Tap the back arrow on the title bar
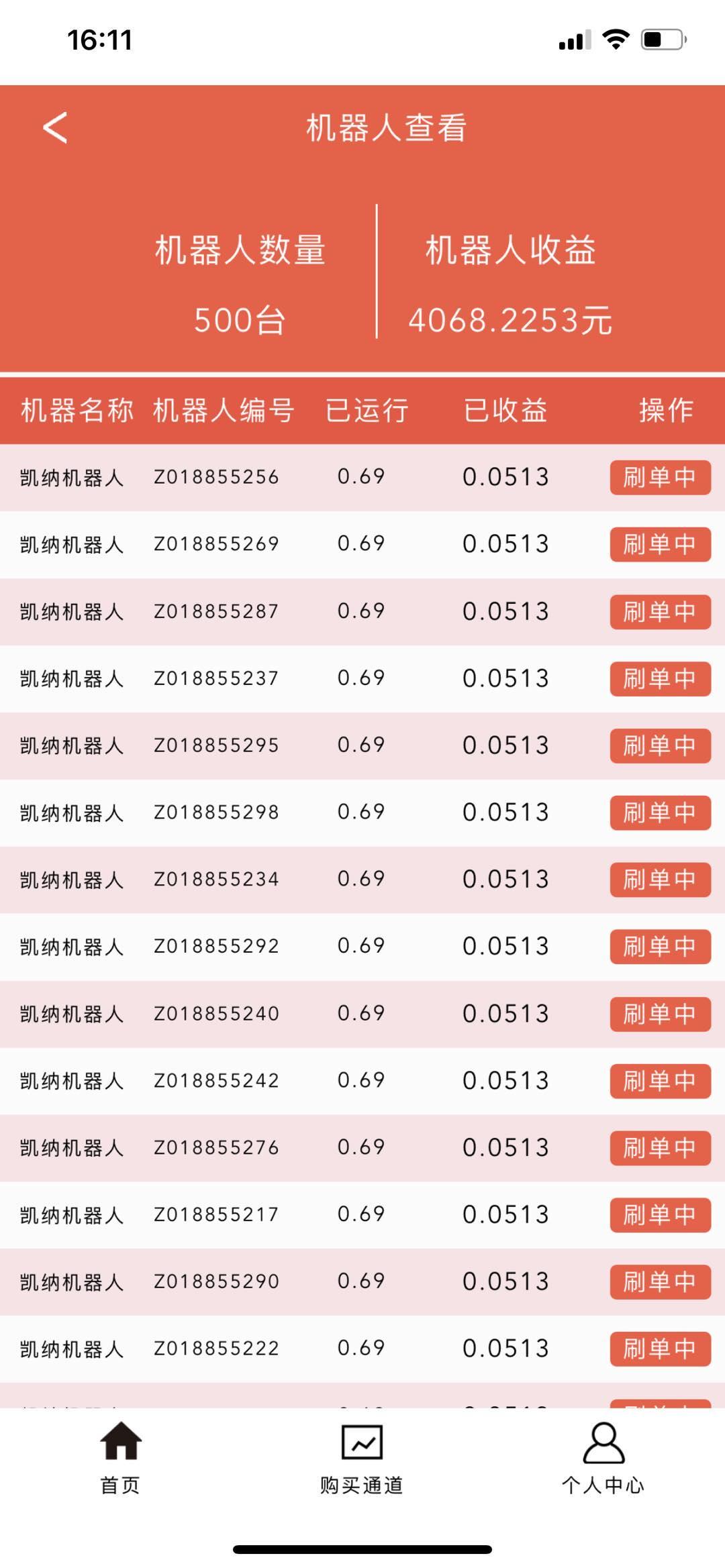The width and height of the screenshot is (725, 1568). (x=54, y=127)
